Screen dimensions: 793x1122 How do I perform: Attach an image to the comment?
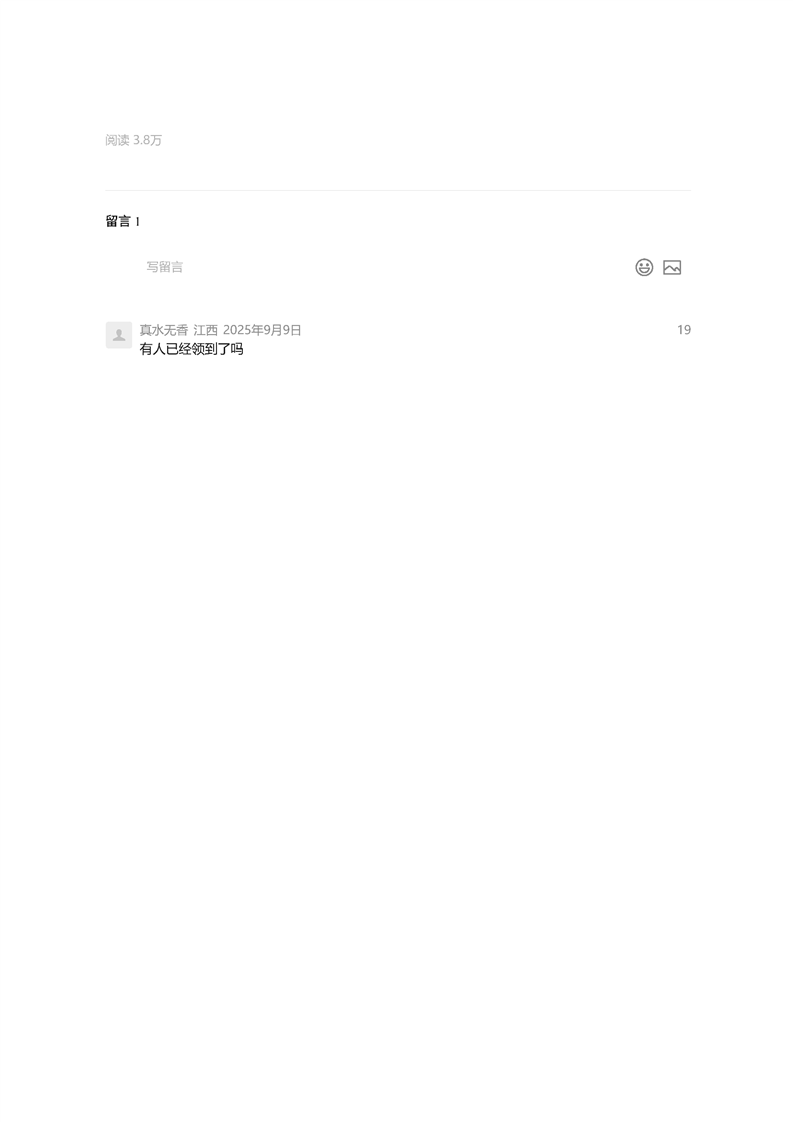coord(672,267)
